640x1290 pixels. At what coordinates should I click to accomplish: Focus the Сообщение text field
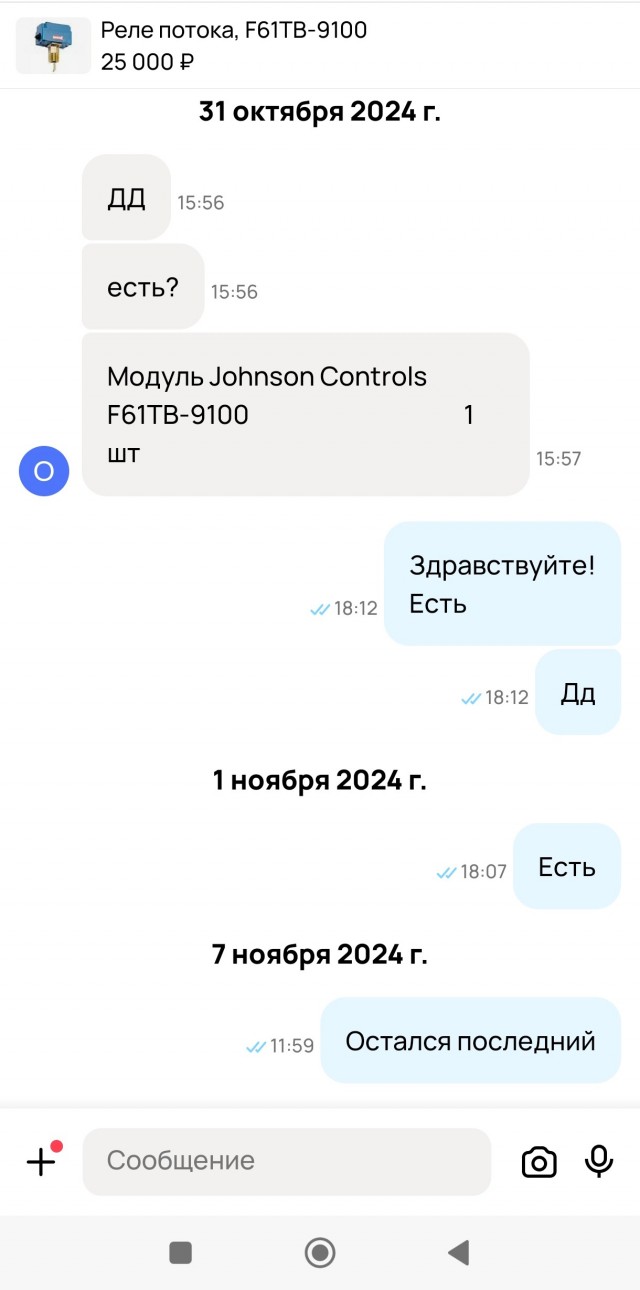287,1161
